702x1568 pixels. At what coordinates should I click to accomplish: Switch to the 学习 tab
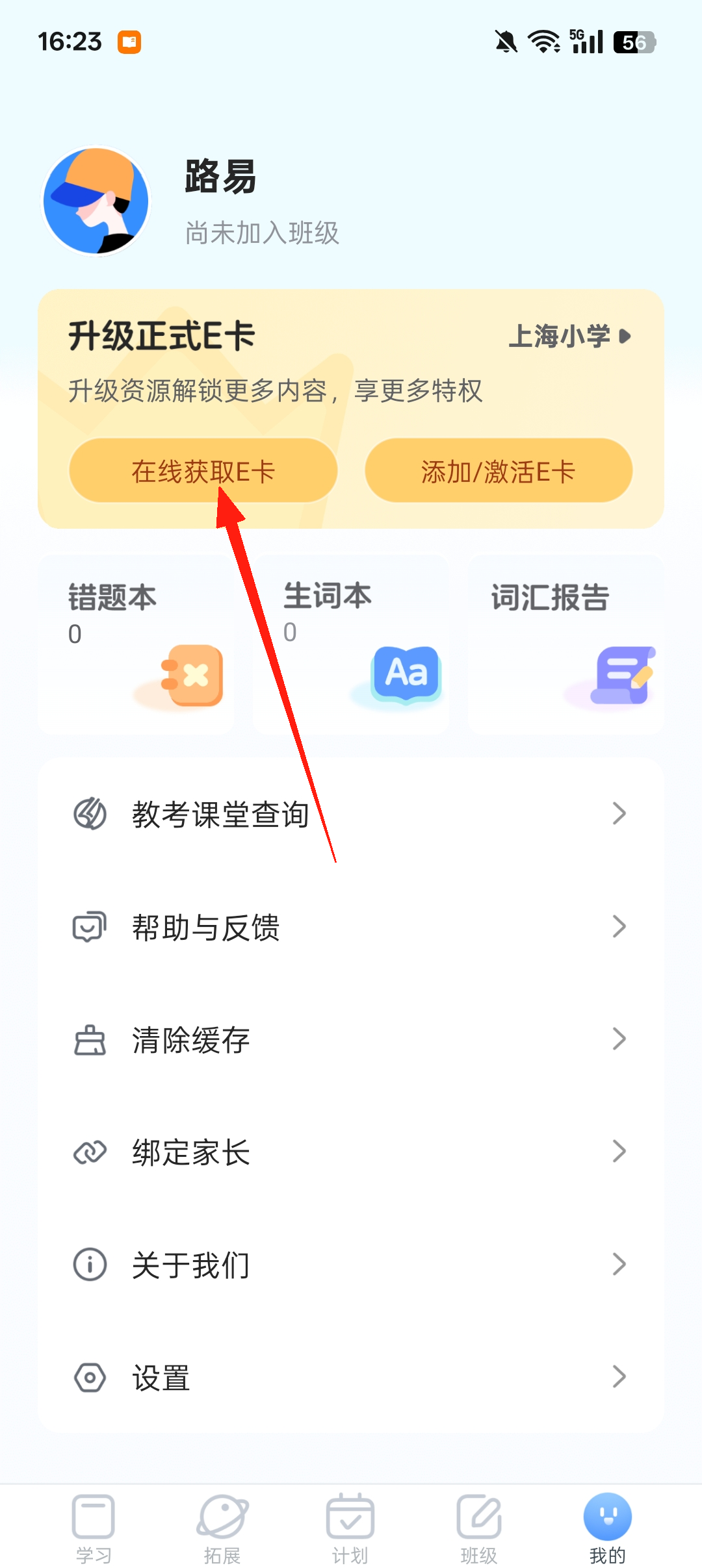click(x=94, y=1528)
